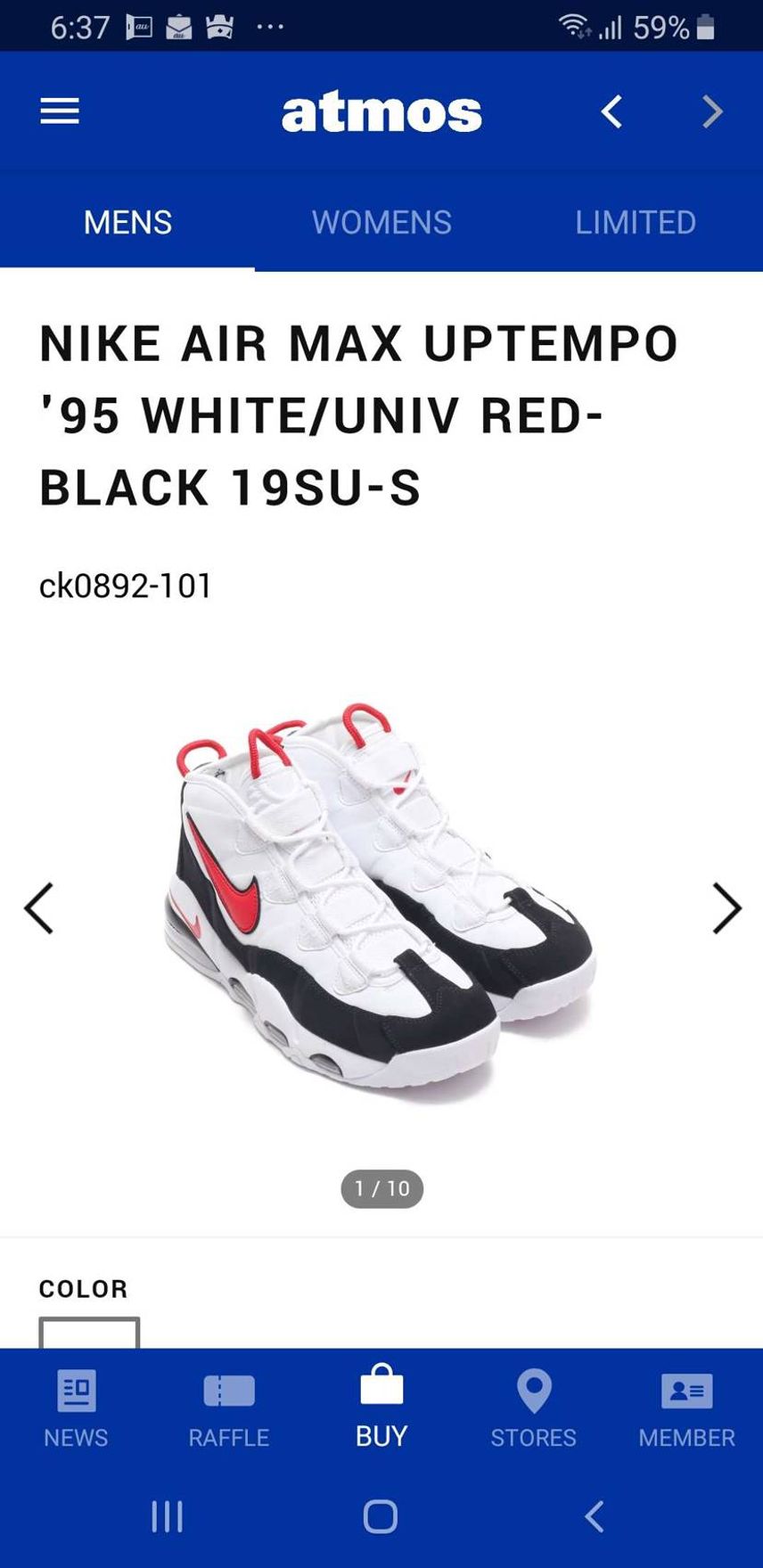Open the system recent apps view
Screen dimensions: 763x1568
[167, 1516]
